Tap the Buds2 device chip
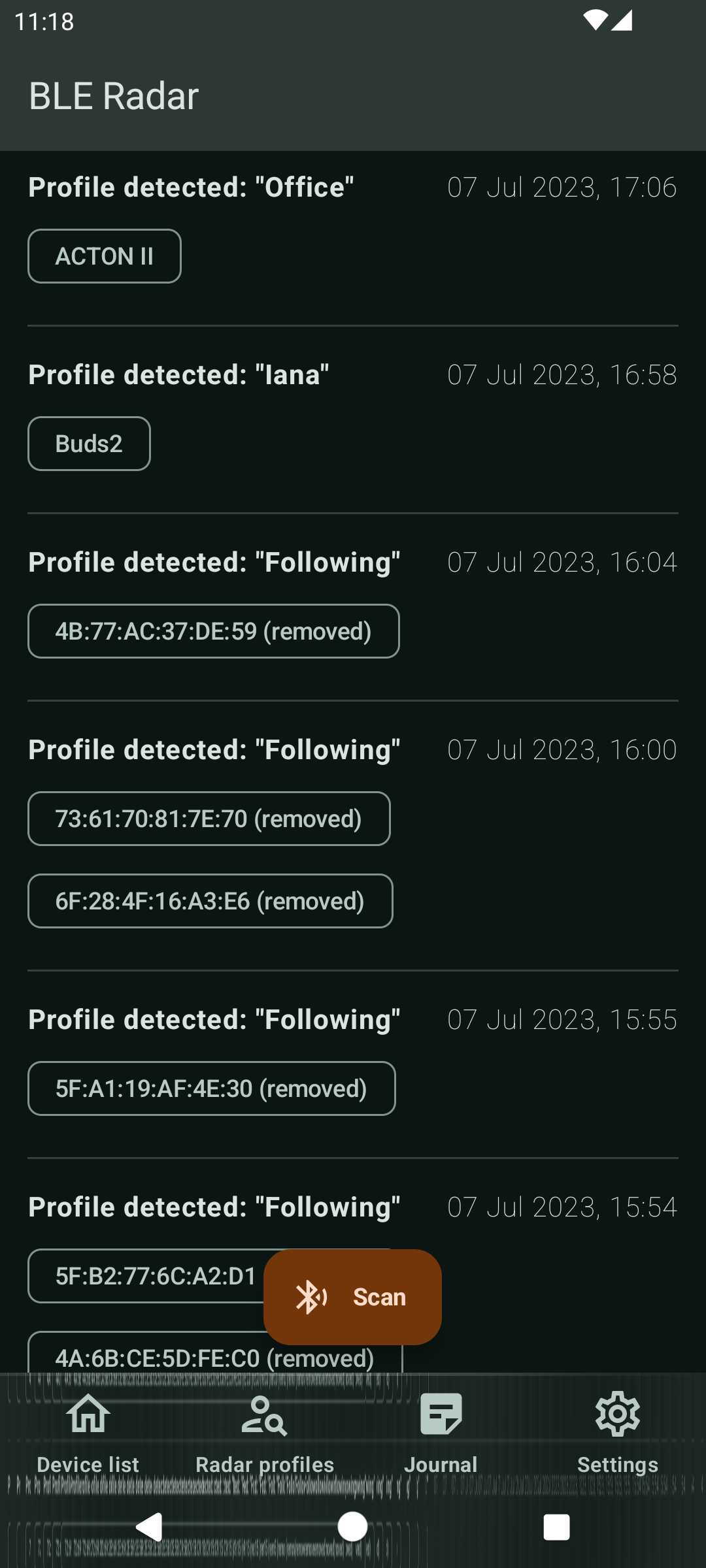 (x=89, y=444)
